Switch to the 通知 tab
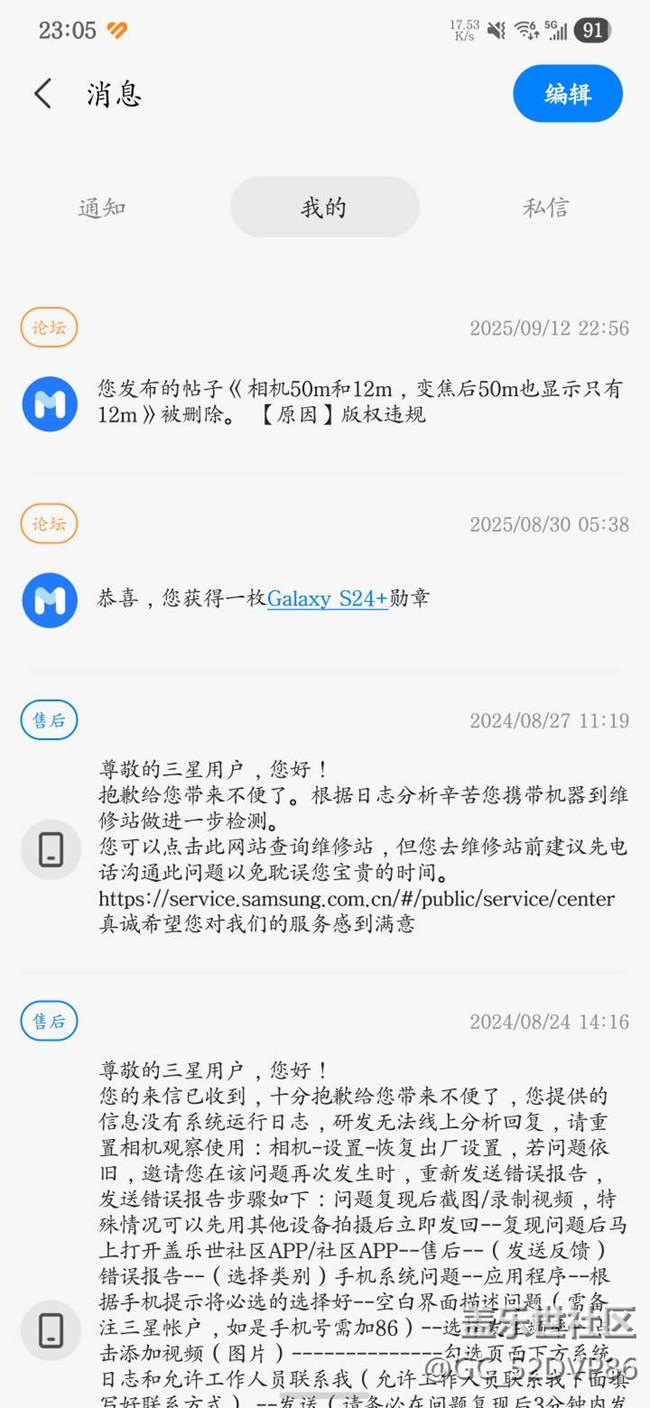The height and width of the screenshot is (1408, 650). [x=102, y=207]
